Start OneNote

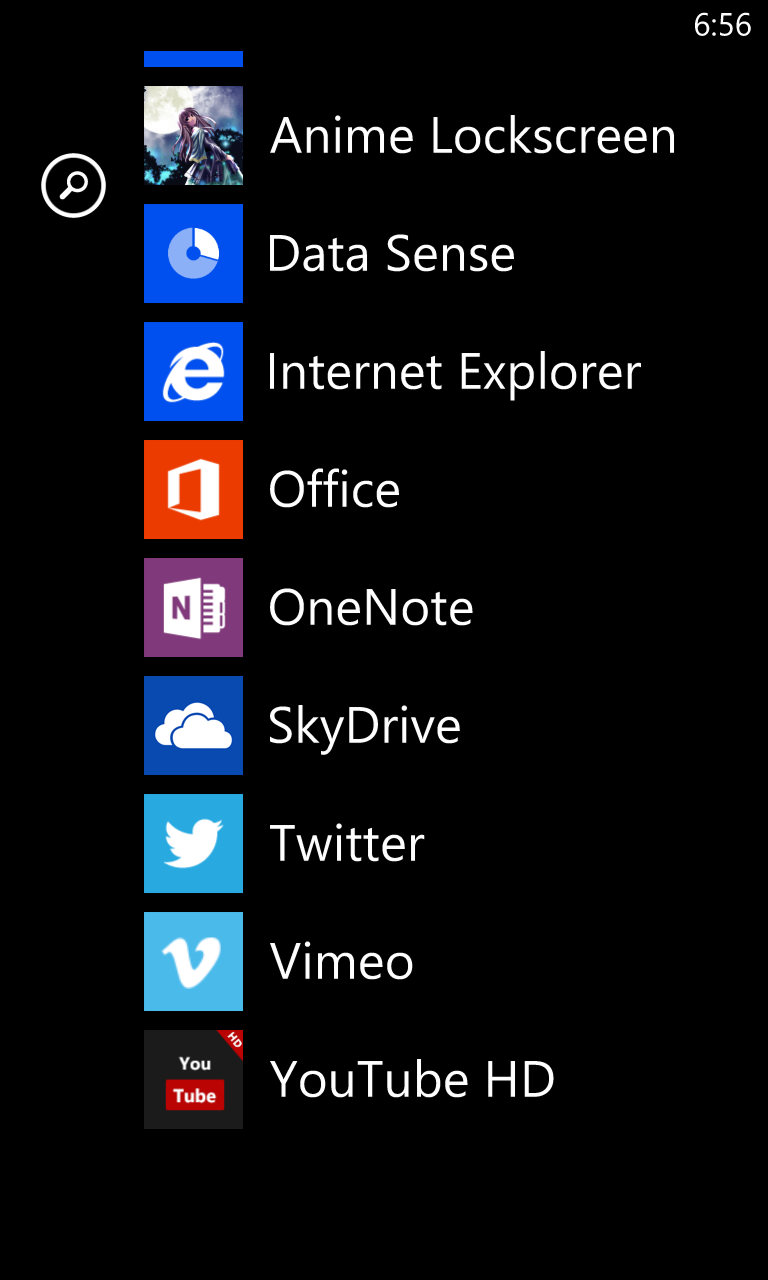pyautogui.click(x=193, y=607)
